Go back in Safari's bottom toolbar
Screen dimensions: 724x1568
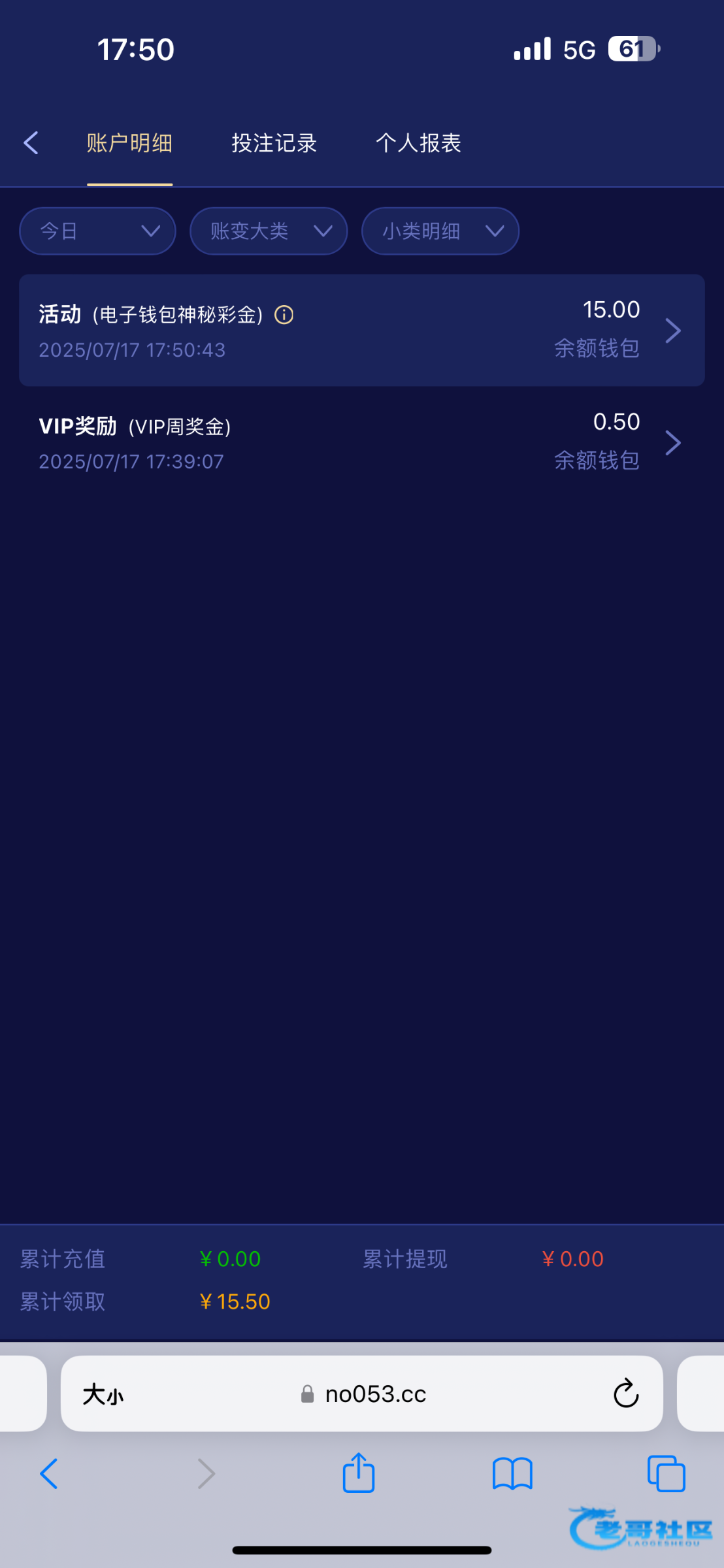coord(49,1473)
